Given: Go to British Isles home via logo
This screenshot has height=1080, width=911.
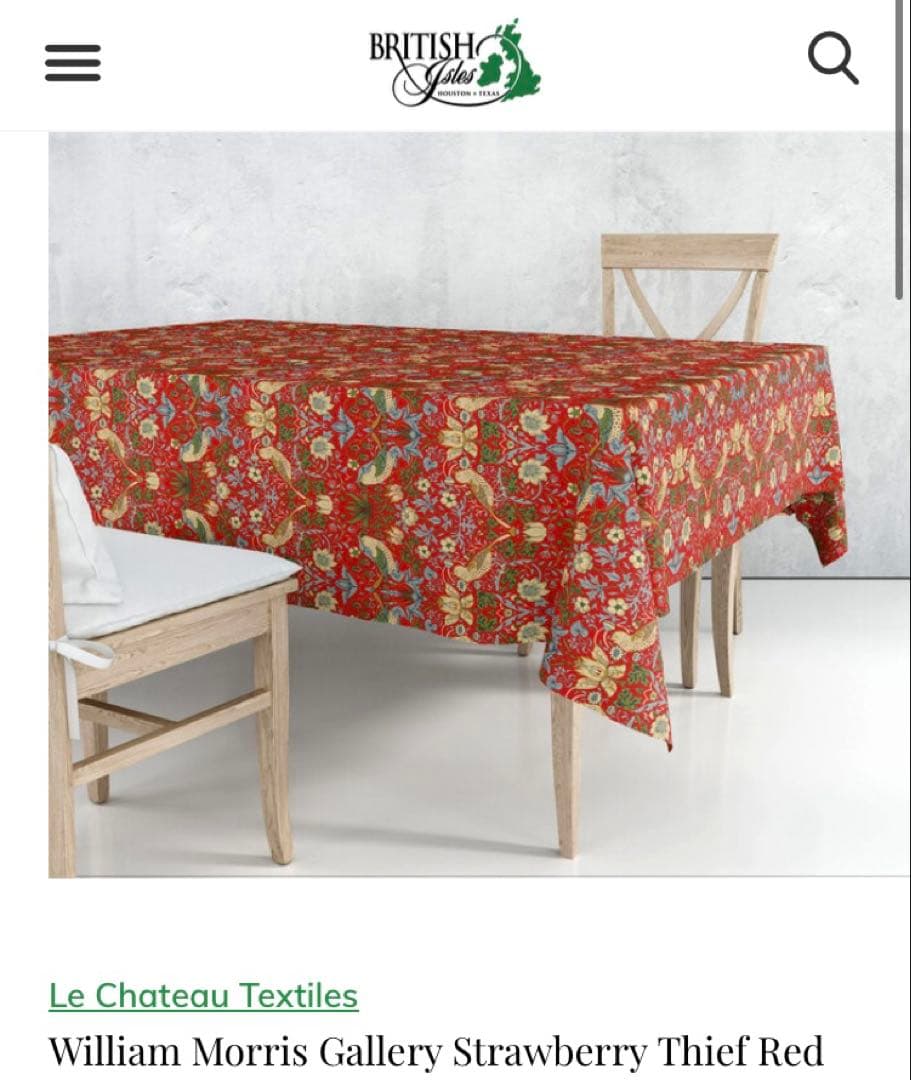Looking at the screenshot, I should click(455, 62).
